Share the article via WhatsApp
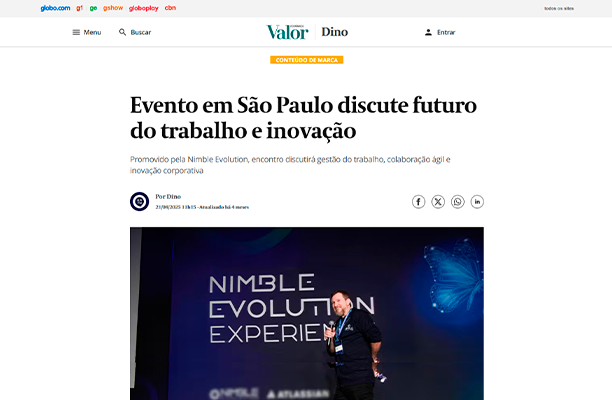The image size is (612, 400). click(457, 201)
